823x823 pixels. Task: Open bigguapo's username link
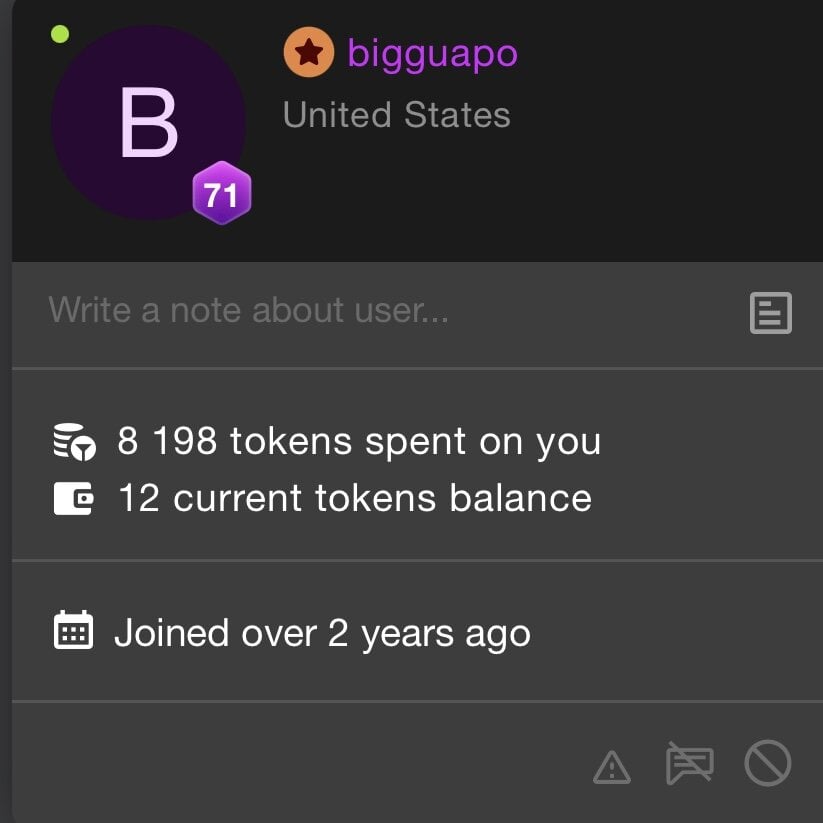(x=432, y=52)
